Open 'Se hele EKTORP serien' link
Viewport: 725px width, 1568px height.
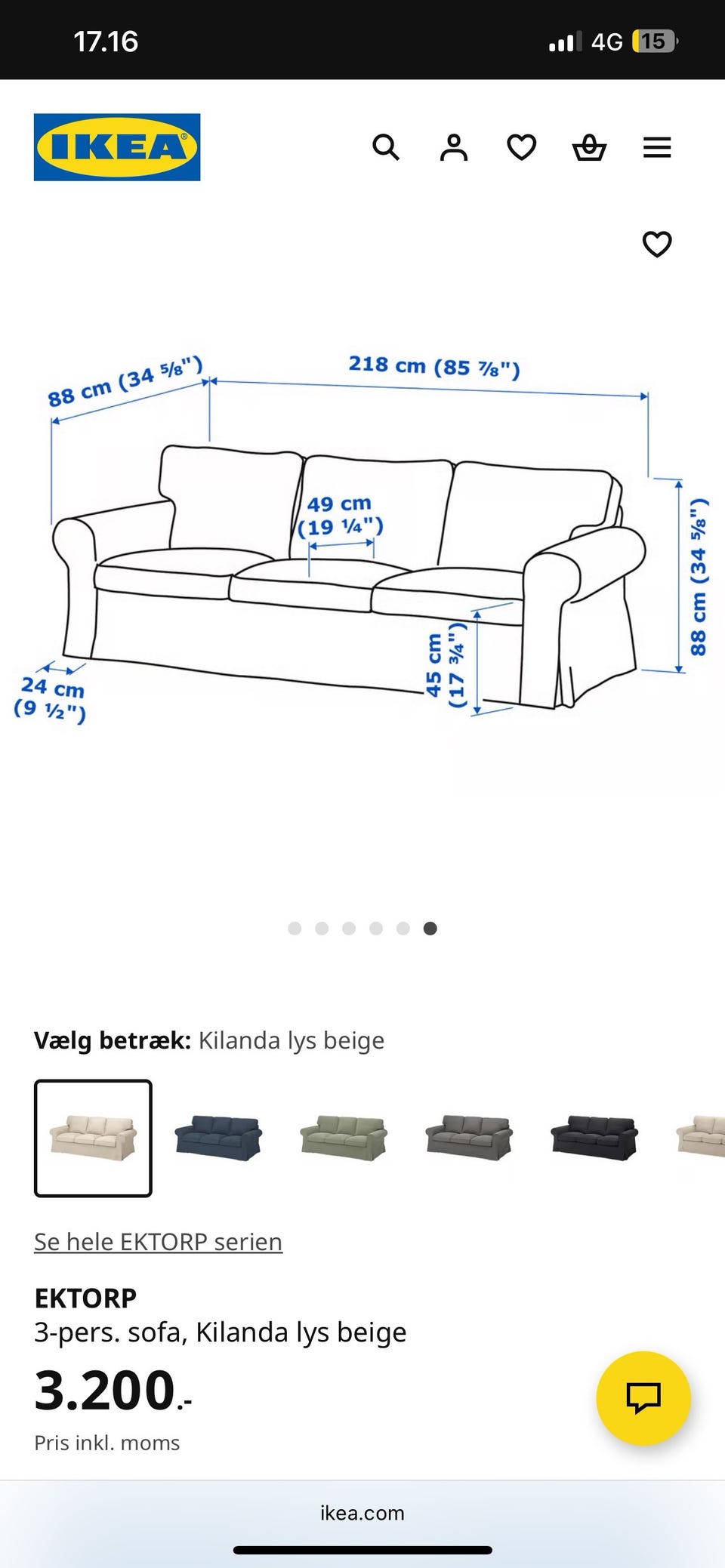pos(157,1241)
